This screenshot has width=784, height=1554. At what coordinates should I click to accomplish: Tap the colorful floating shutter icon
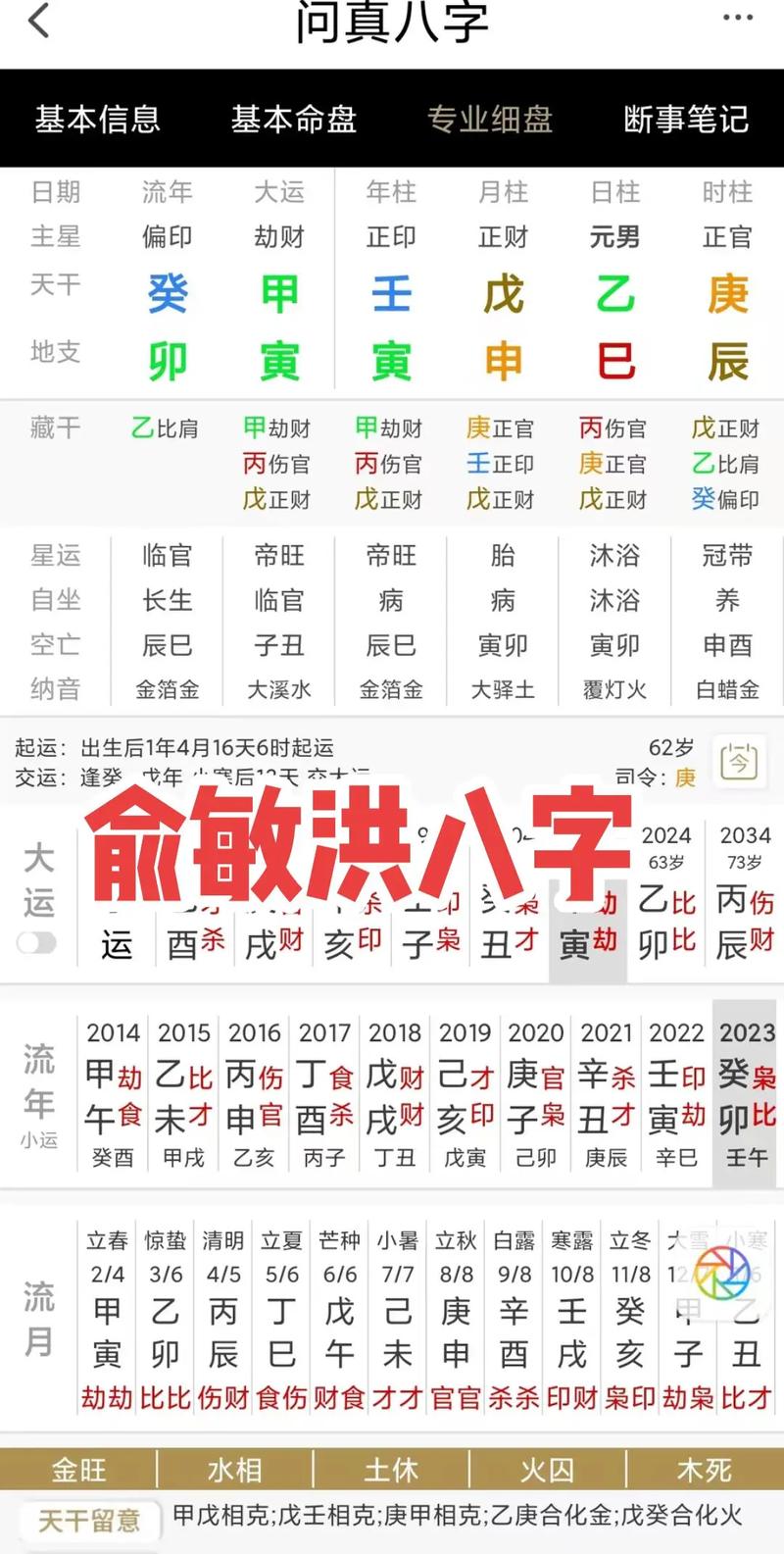point(722,1272)
